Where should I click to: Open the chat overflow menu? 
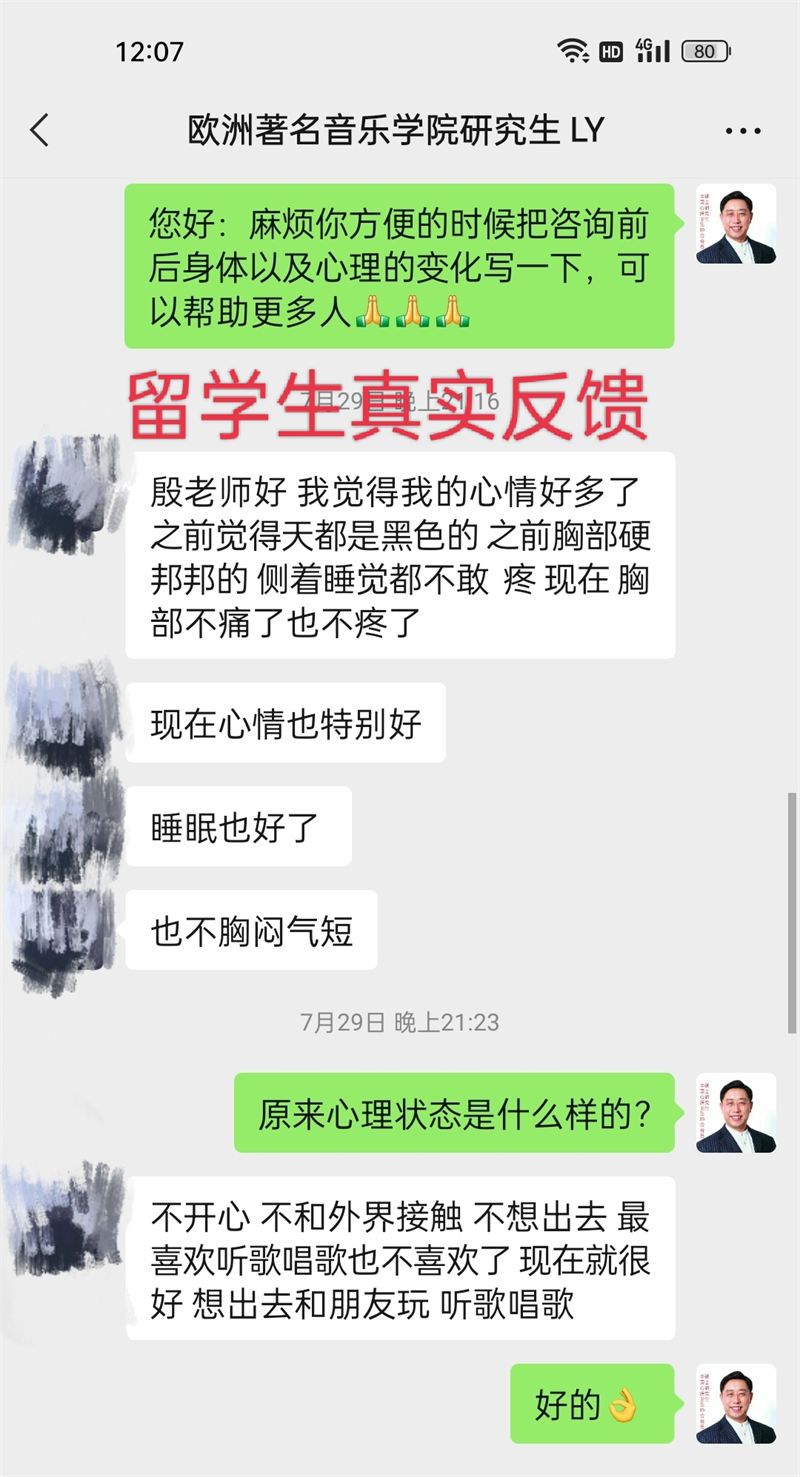[x=743, y=131]
